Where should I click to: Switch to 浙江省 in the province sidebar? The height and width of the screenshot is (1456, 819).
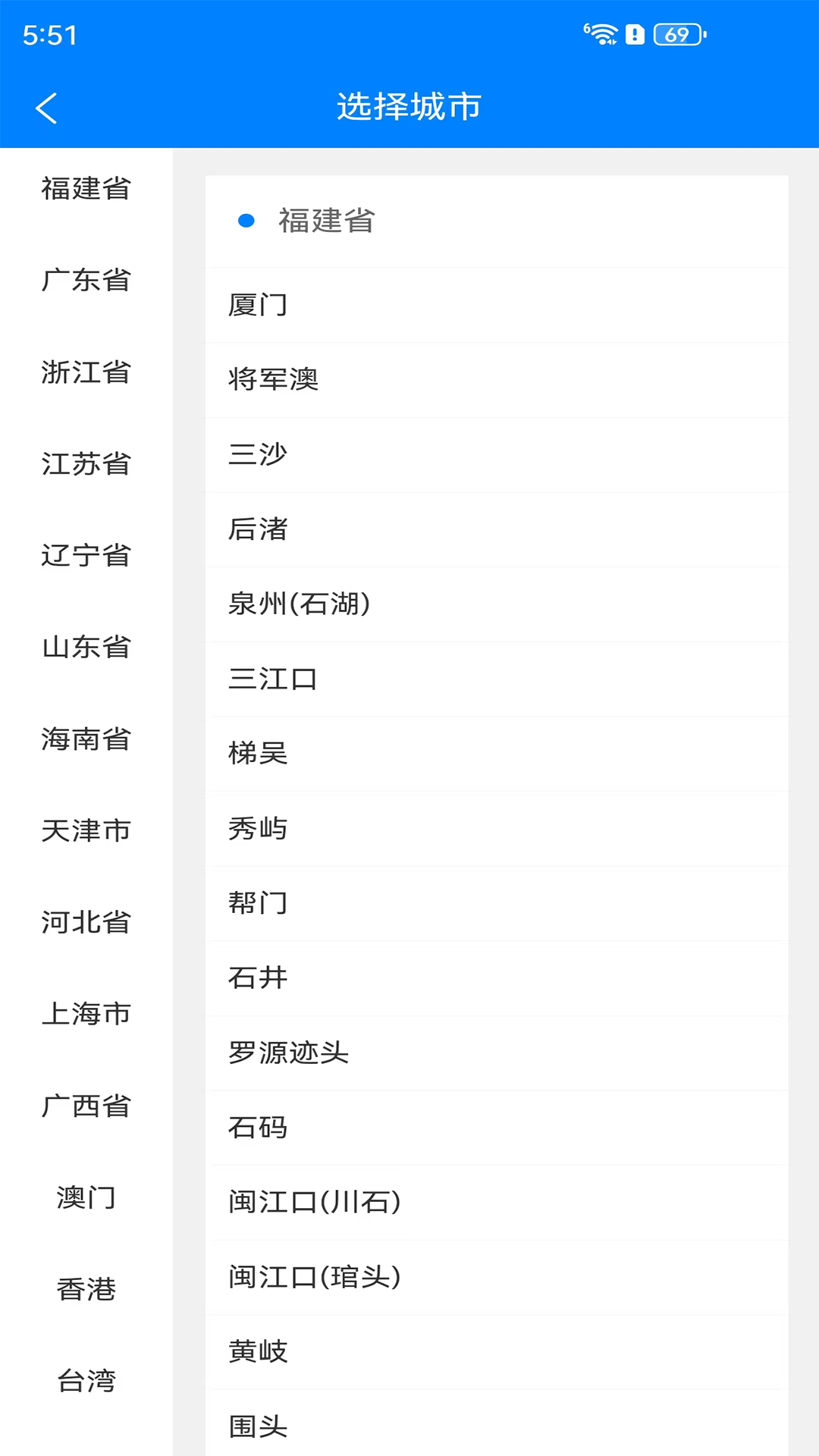tap(86, 373)
